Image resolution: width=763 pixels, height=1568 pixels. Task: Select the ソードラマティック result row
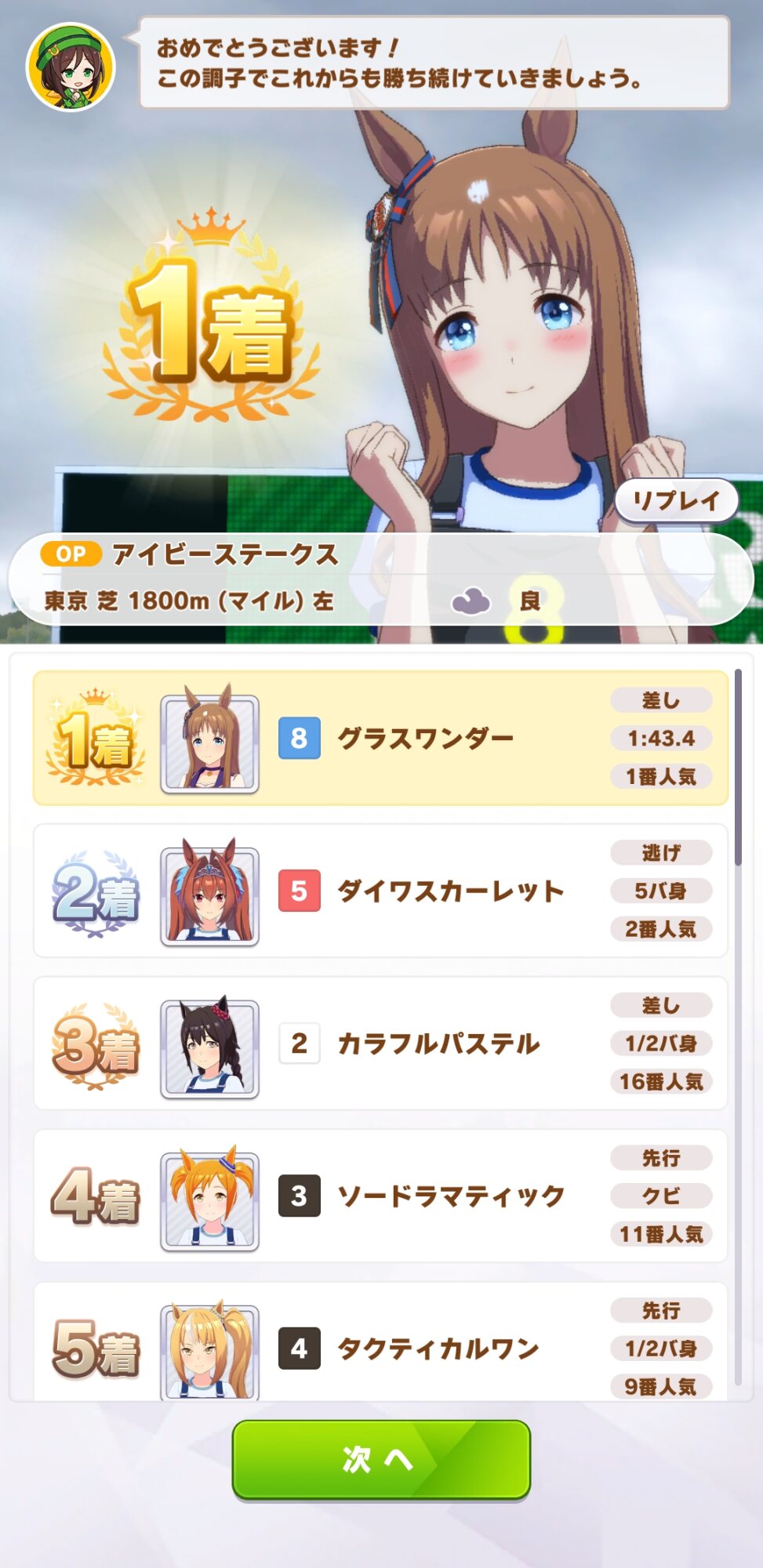pos(380,1196)
